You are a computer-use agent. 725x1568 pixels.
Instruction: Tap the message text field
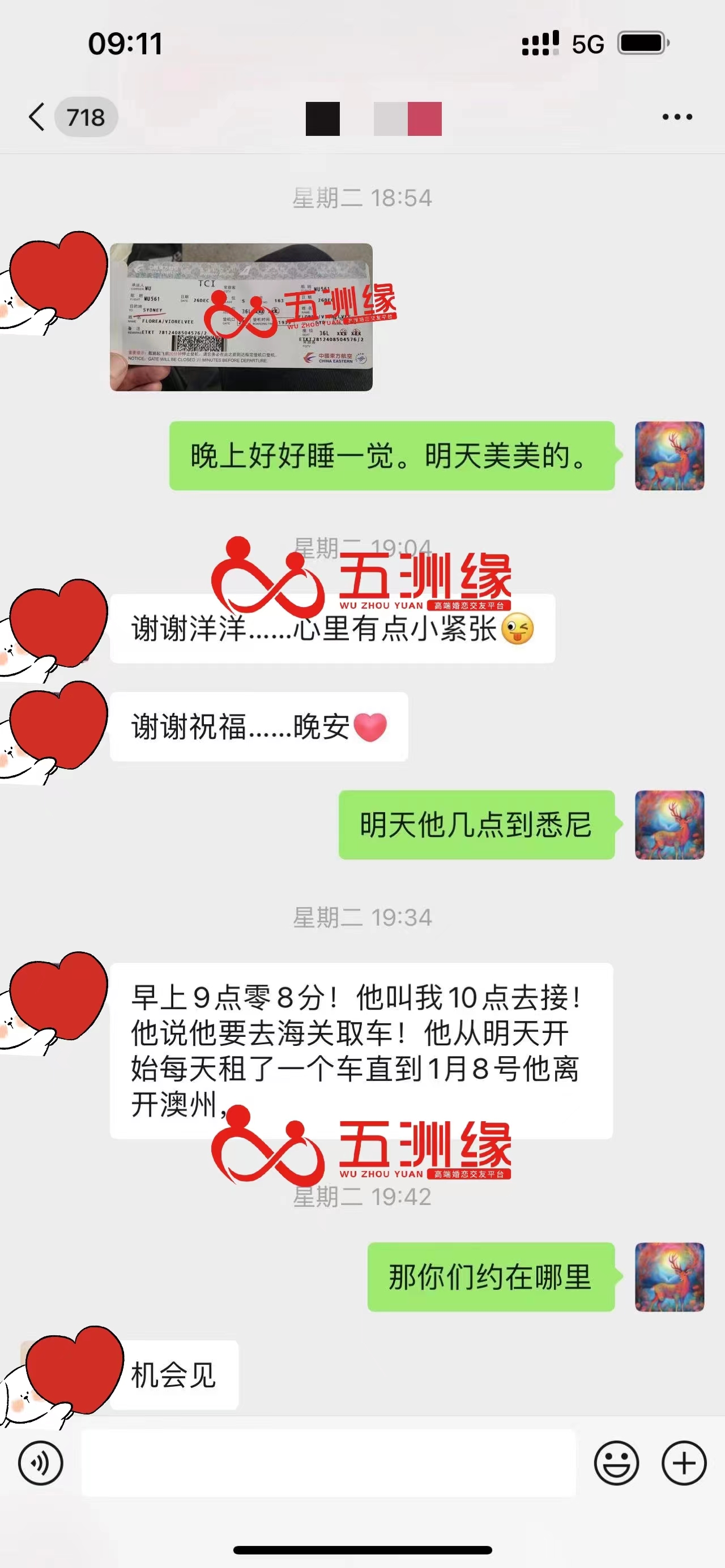(329, 1463)
